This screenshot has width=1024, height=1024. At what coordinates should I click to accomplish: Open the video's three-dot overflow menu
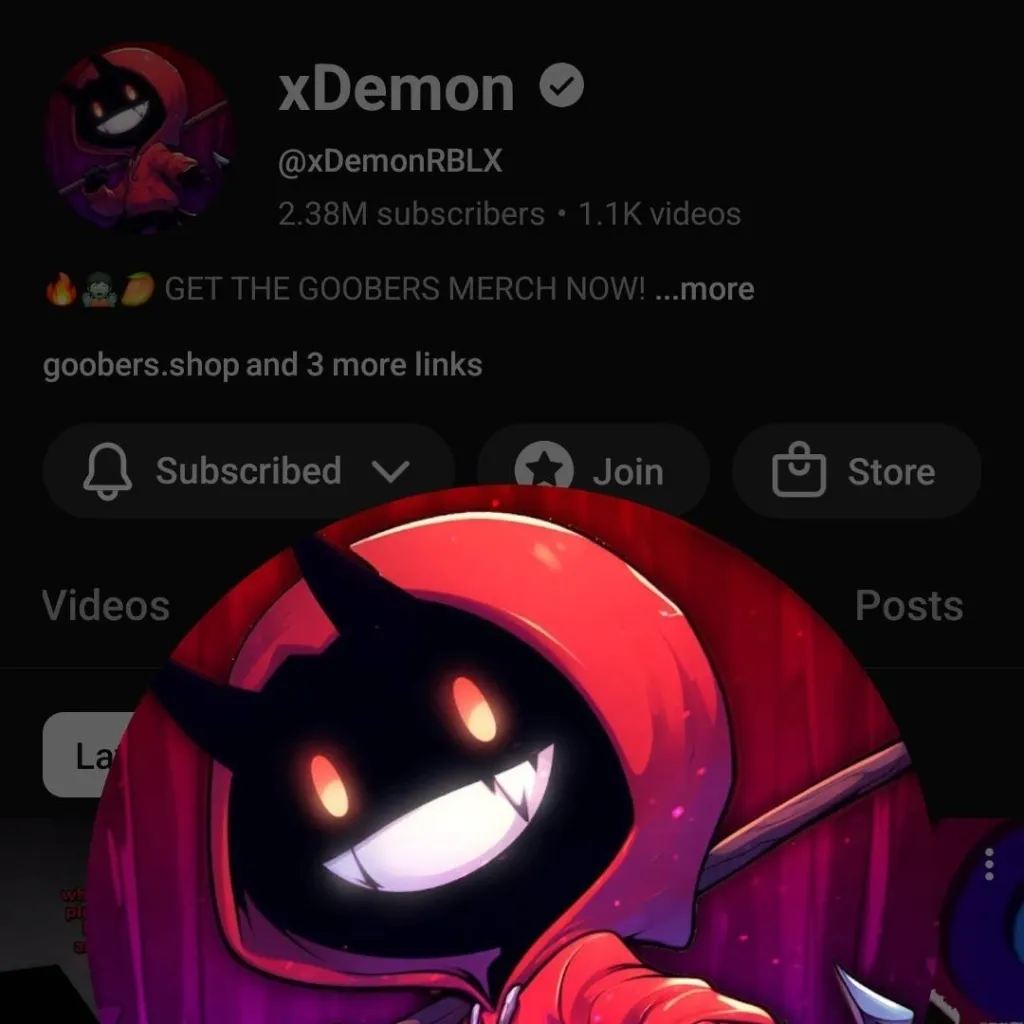tap(989, 863)
